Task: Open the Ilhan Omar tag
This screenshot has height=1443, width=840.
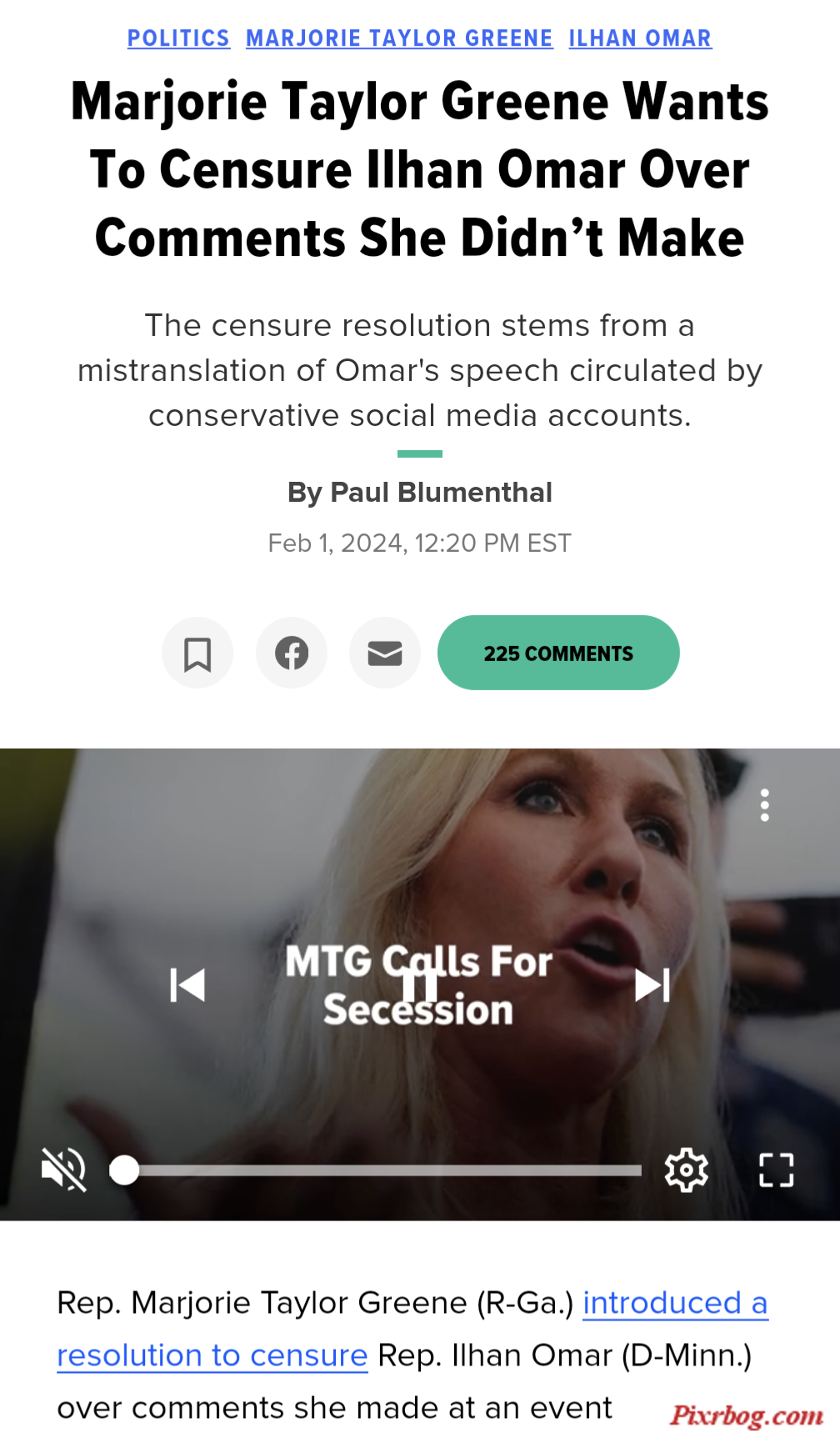Action: [640, 38]
